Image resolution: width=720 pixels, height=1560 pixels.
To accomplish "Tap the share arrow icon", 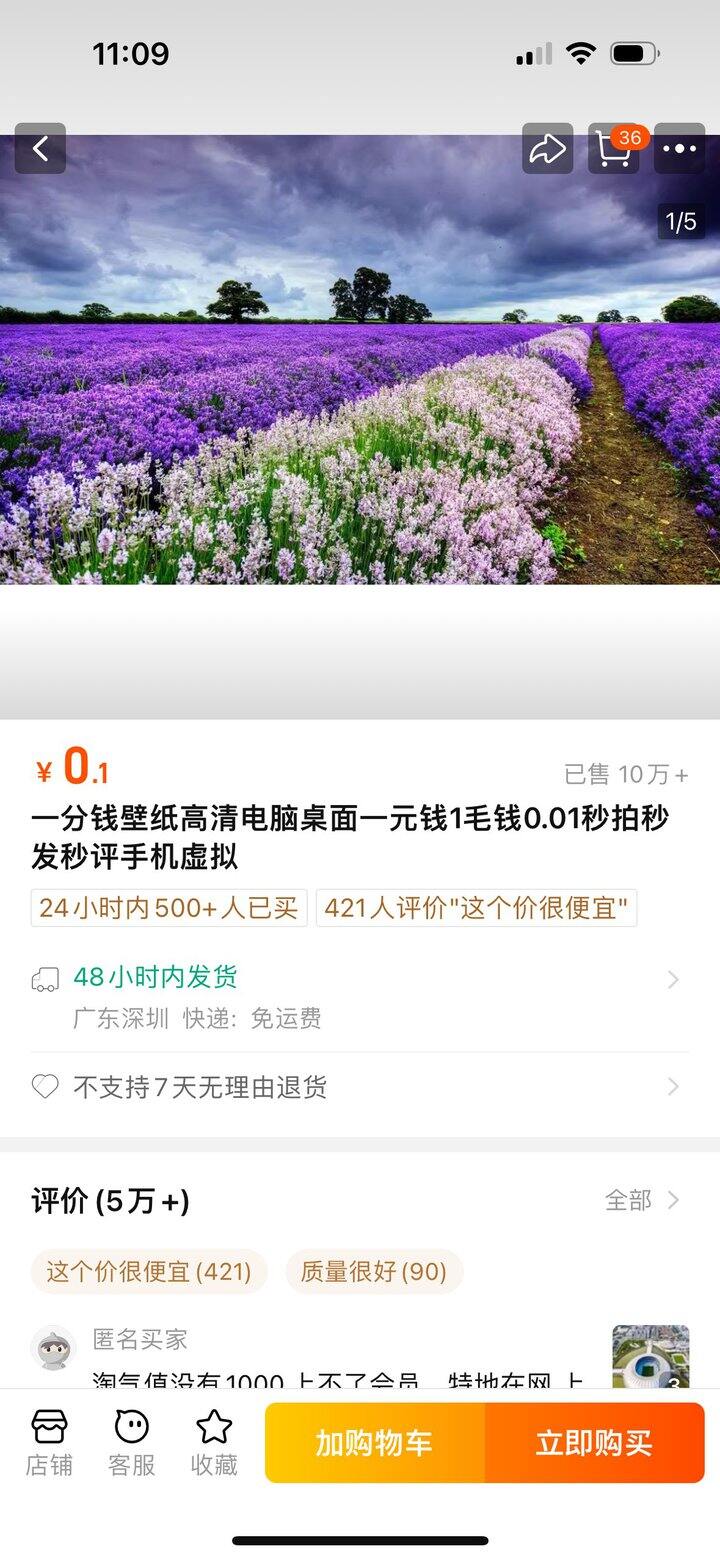I will point(546,149).
